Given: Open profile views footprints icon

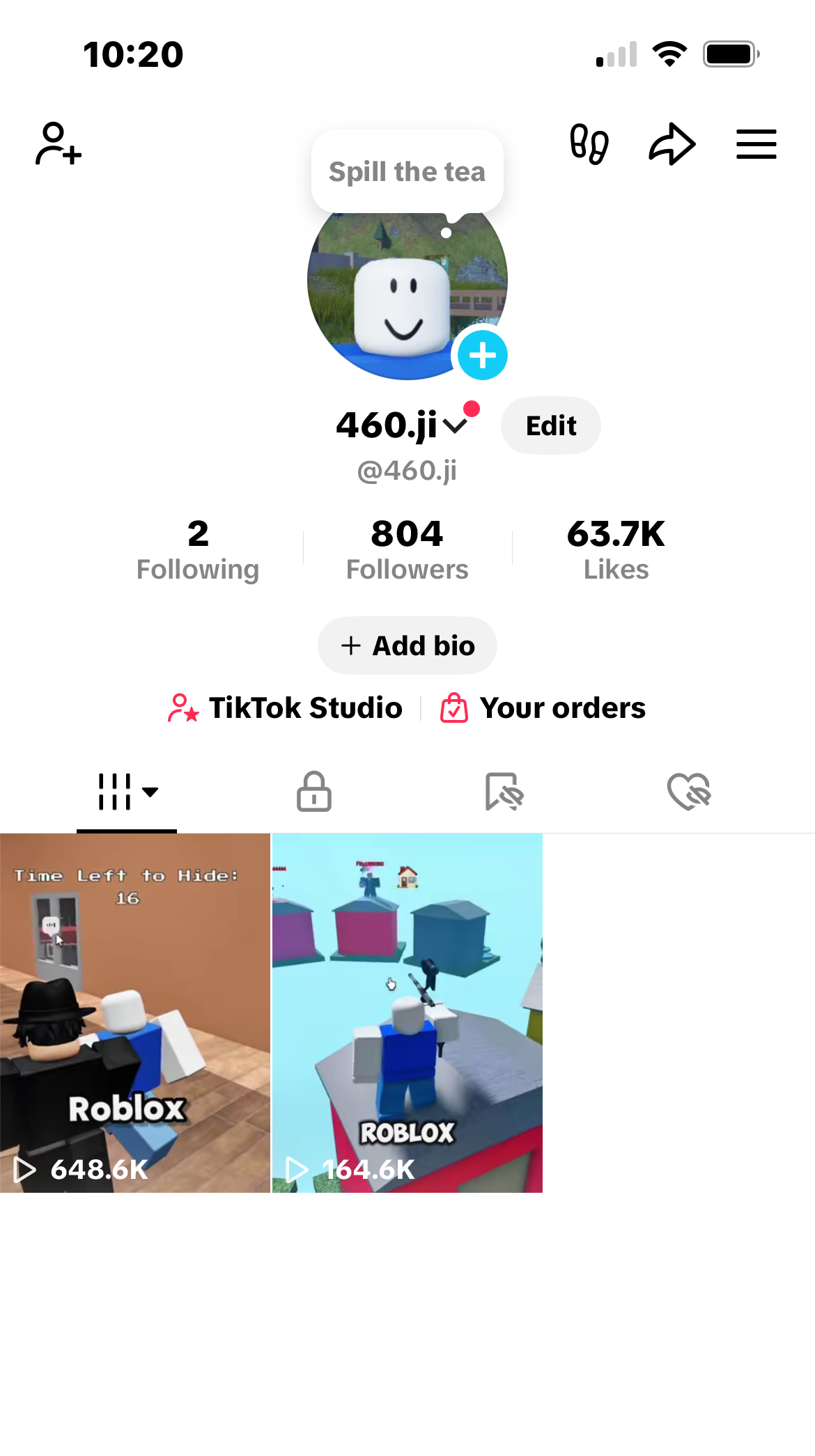Looking at the screenshot, I should coord(589,144).
